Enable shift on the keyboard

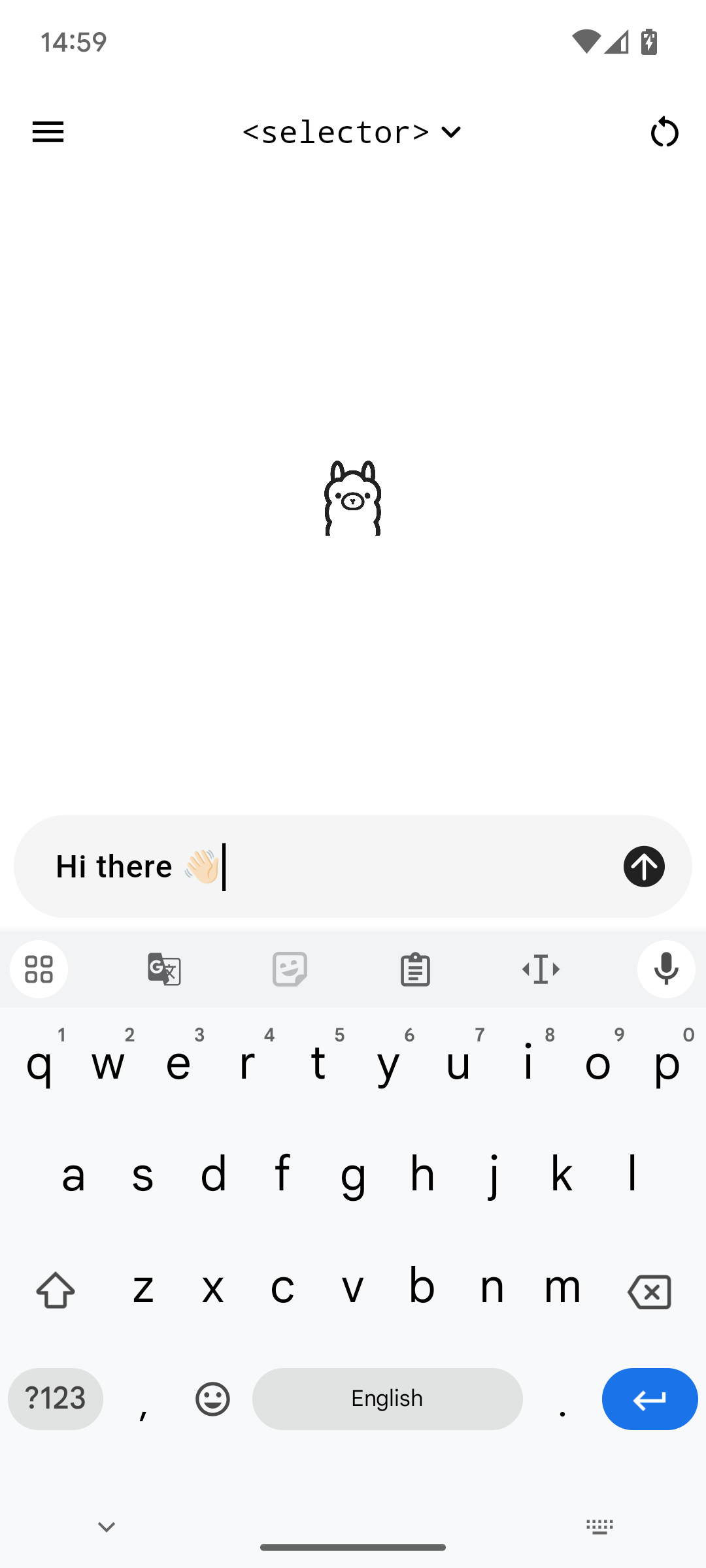click(x=56, y=1291)
